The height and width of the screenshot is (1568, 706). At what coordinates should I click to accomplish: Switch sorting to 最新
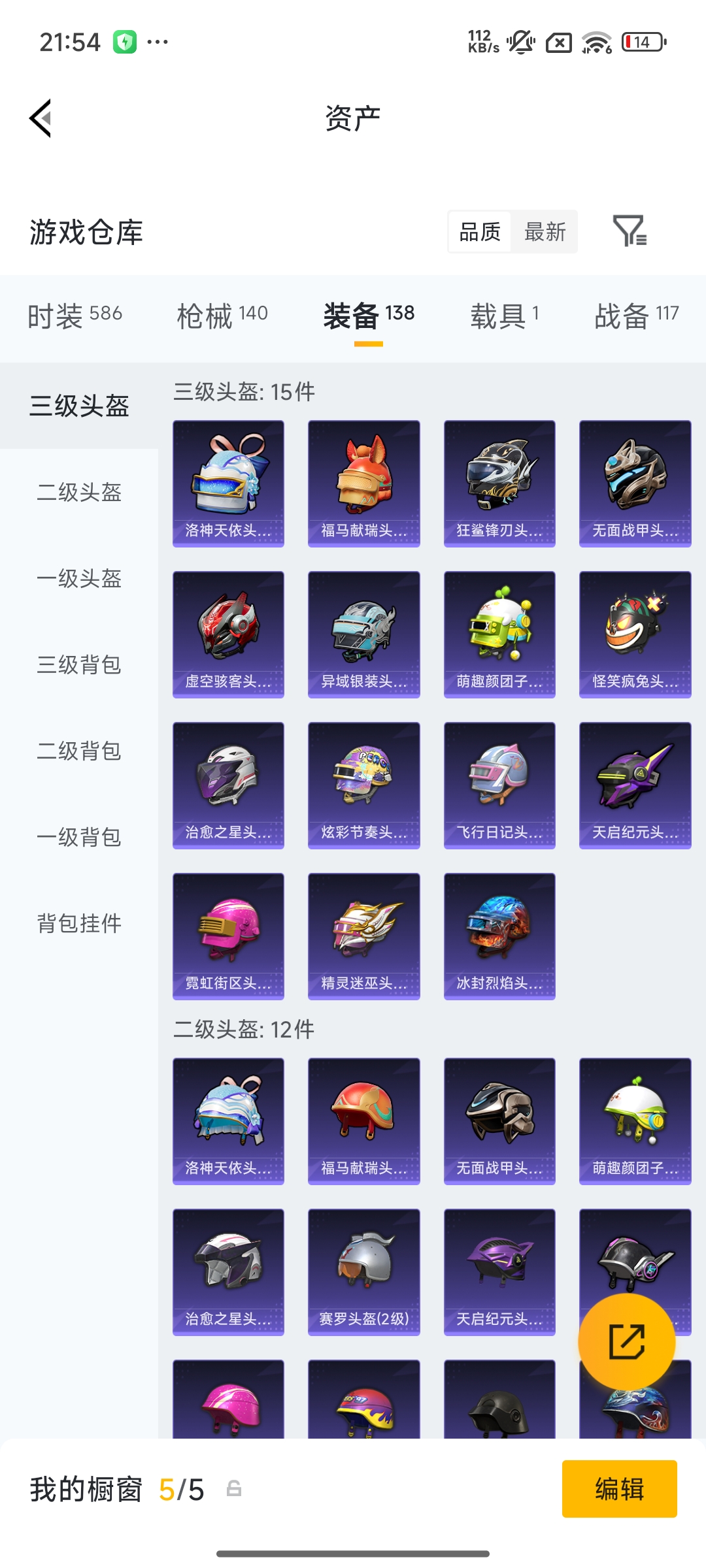[x=546, y=232]
